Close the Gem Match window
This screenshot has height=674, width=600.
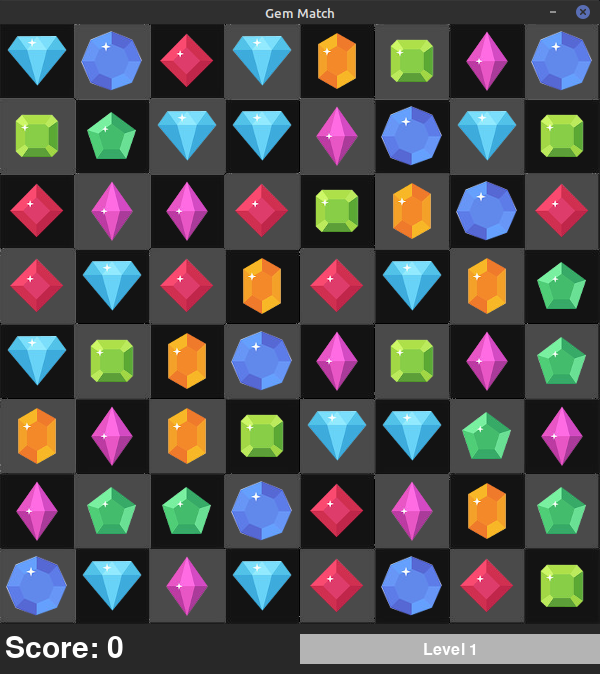click(582, 12)
